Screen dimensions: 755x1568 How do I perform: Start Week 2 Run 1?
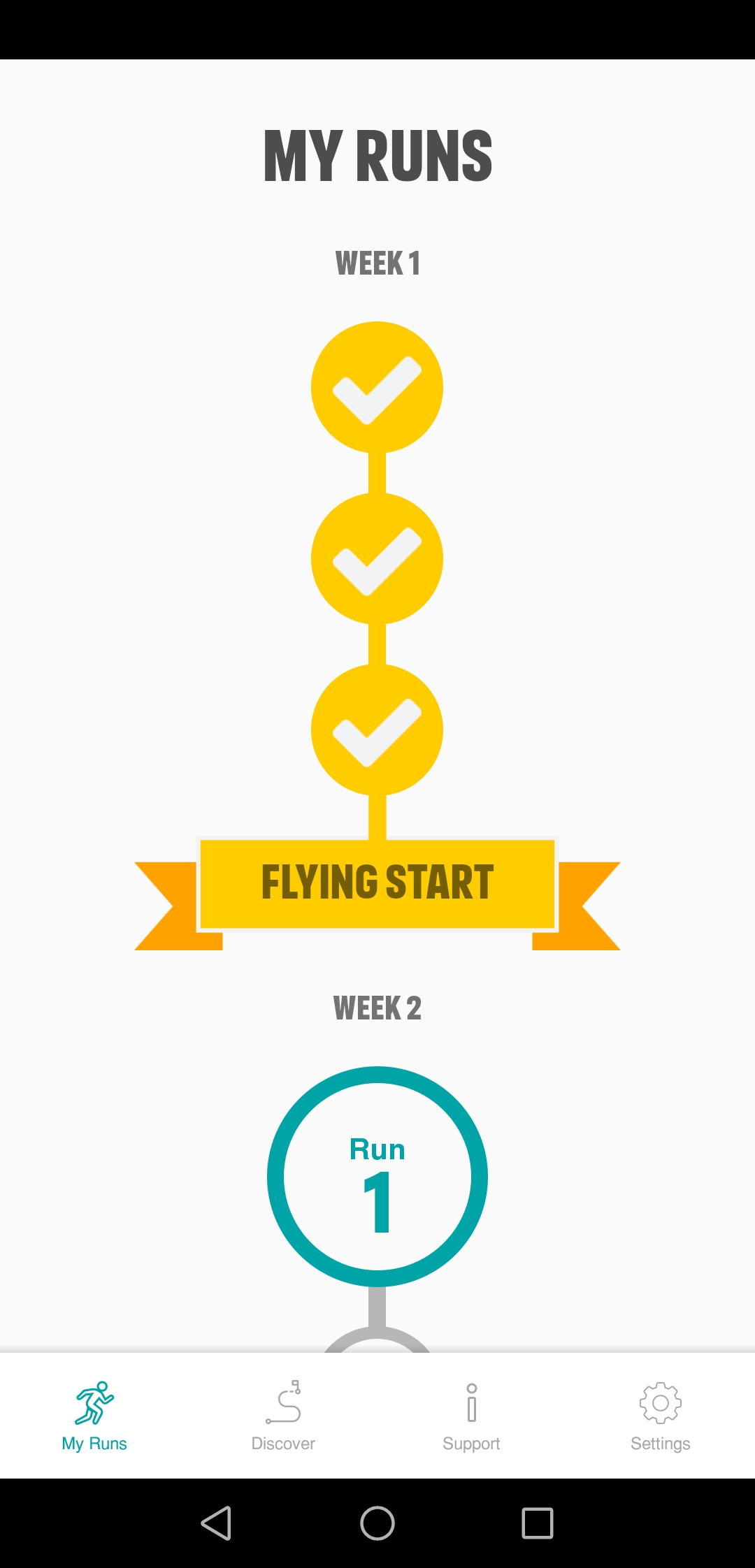(377, 1177)
